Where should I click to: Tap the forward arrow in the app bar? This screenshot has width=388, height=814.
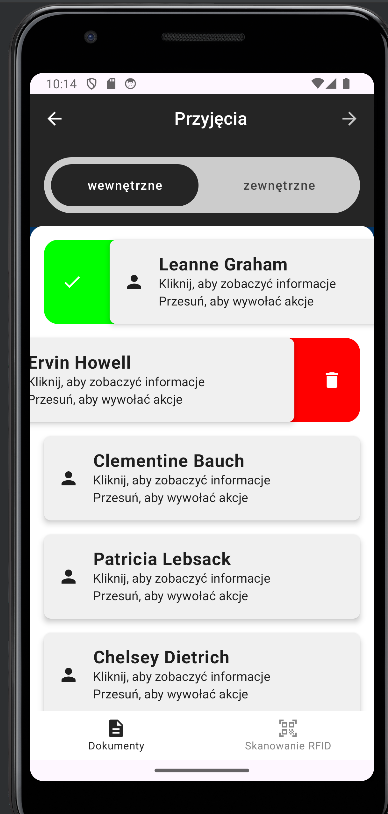349,119
